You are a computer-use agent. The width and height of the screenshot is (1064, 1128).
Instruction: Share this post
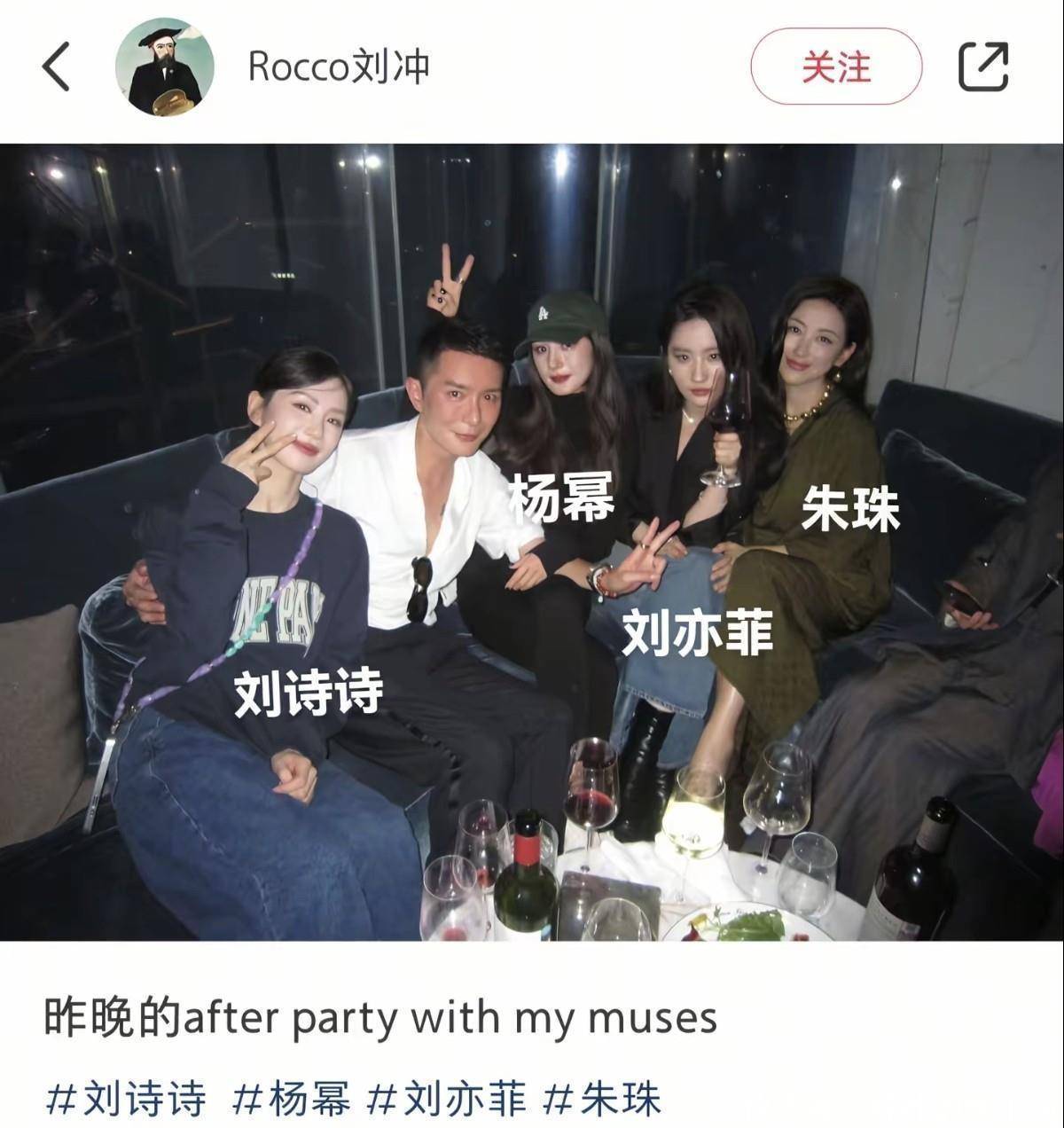coord(983,67)
